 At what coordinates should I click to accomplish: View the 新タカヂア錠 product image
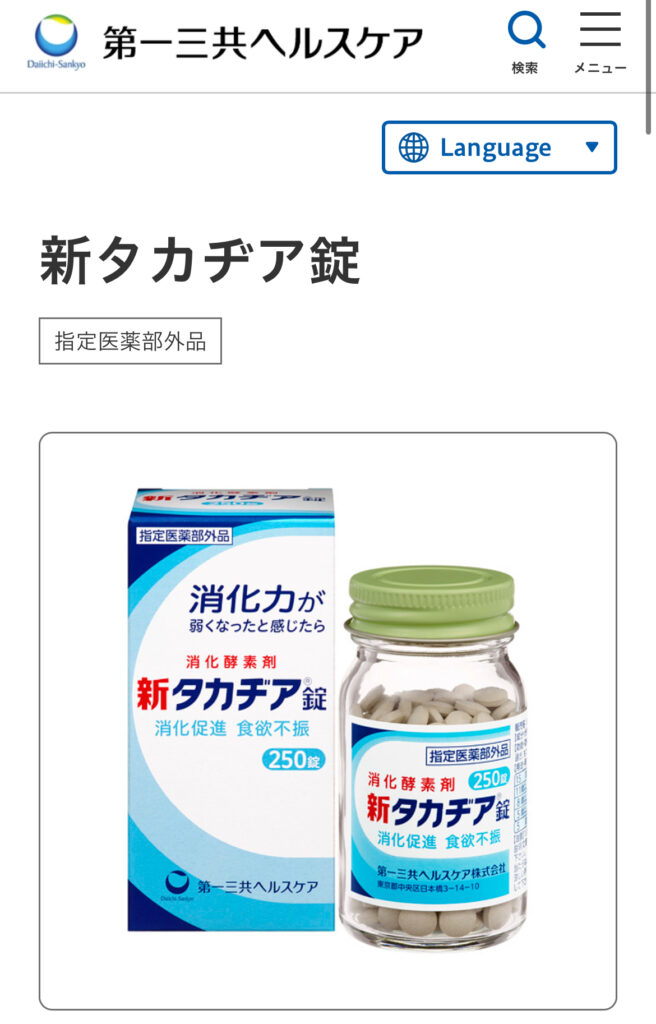tap(328, 720)
